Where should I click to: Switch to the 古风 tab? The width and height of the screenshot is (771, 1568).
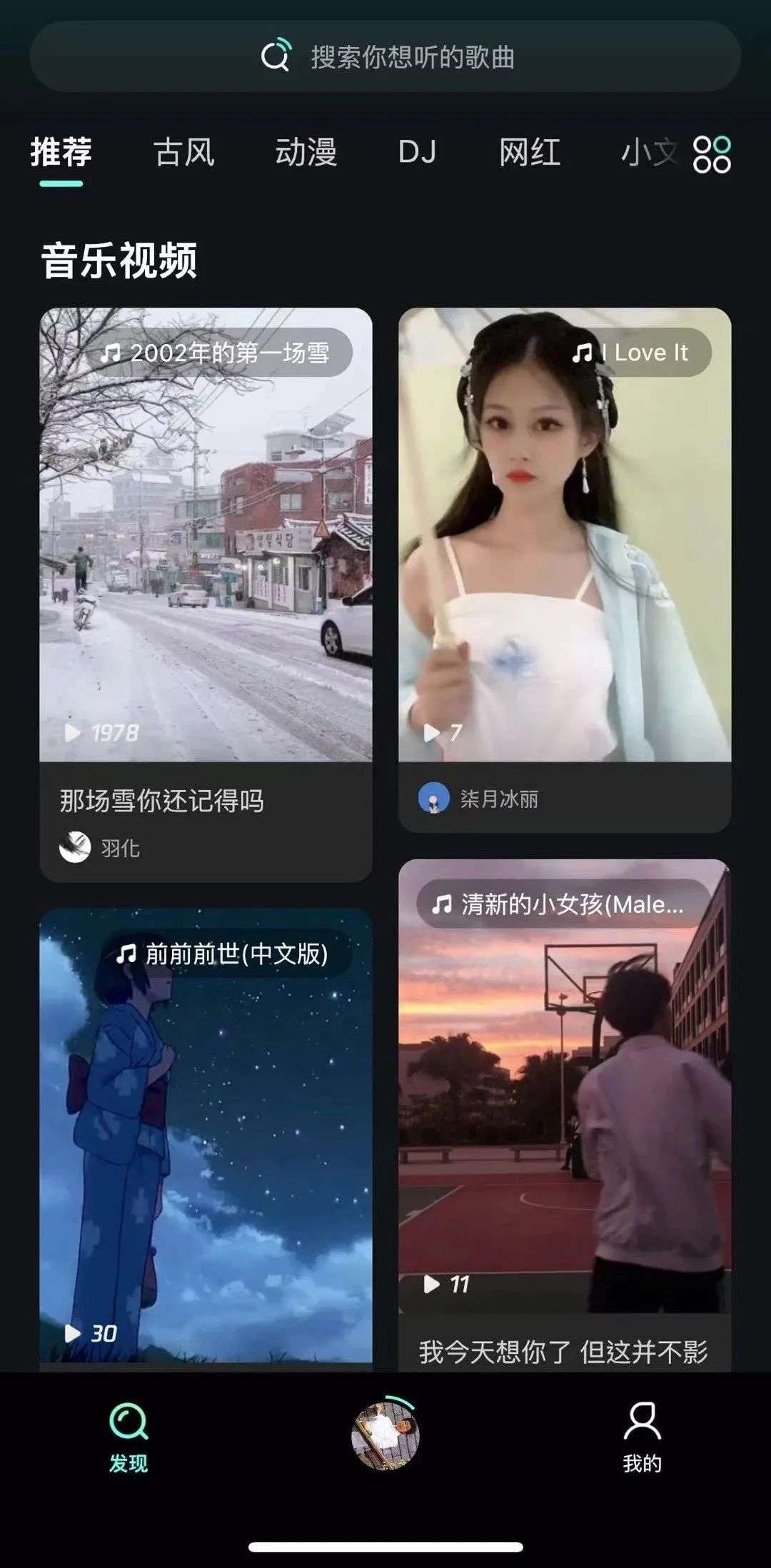coord(184,153)
